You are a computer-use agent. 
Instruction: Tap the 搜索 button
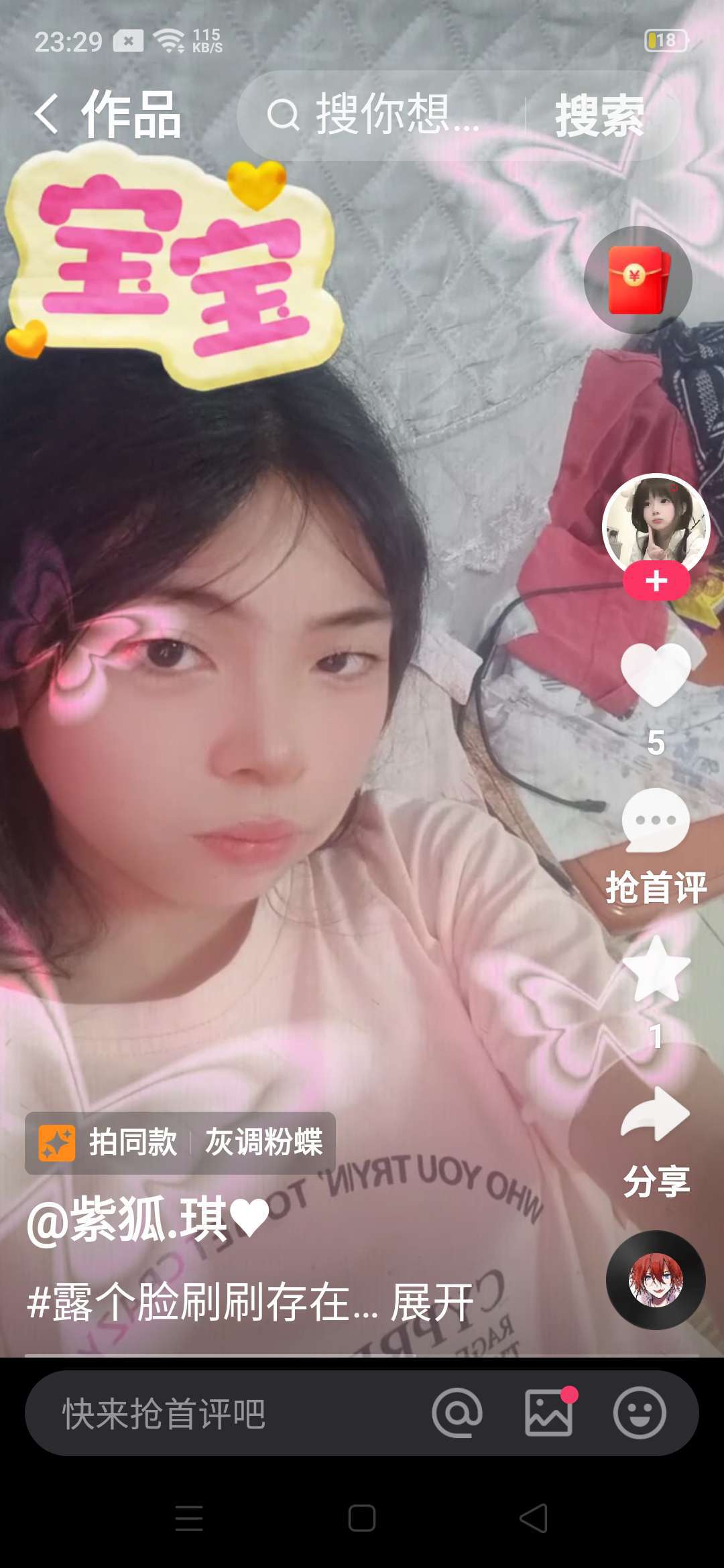click(599, 115)
